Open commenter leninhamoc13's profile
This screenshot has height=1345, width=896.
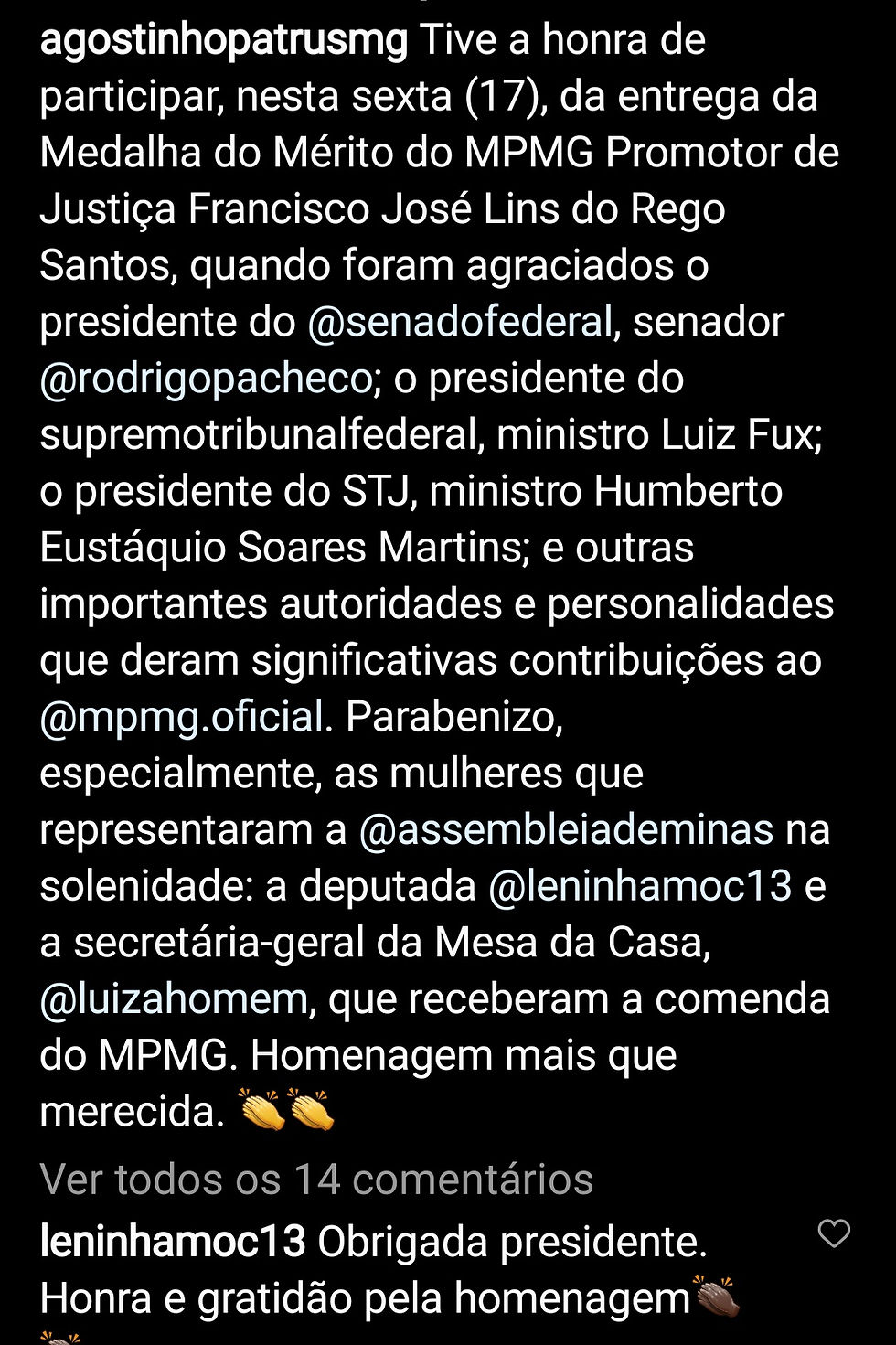(173, 1243)
